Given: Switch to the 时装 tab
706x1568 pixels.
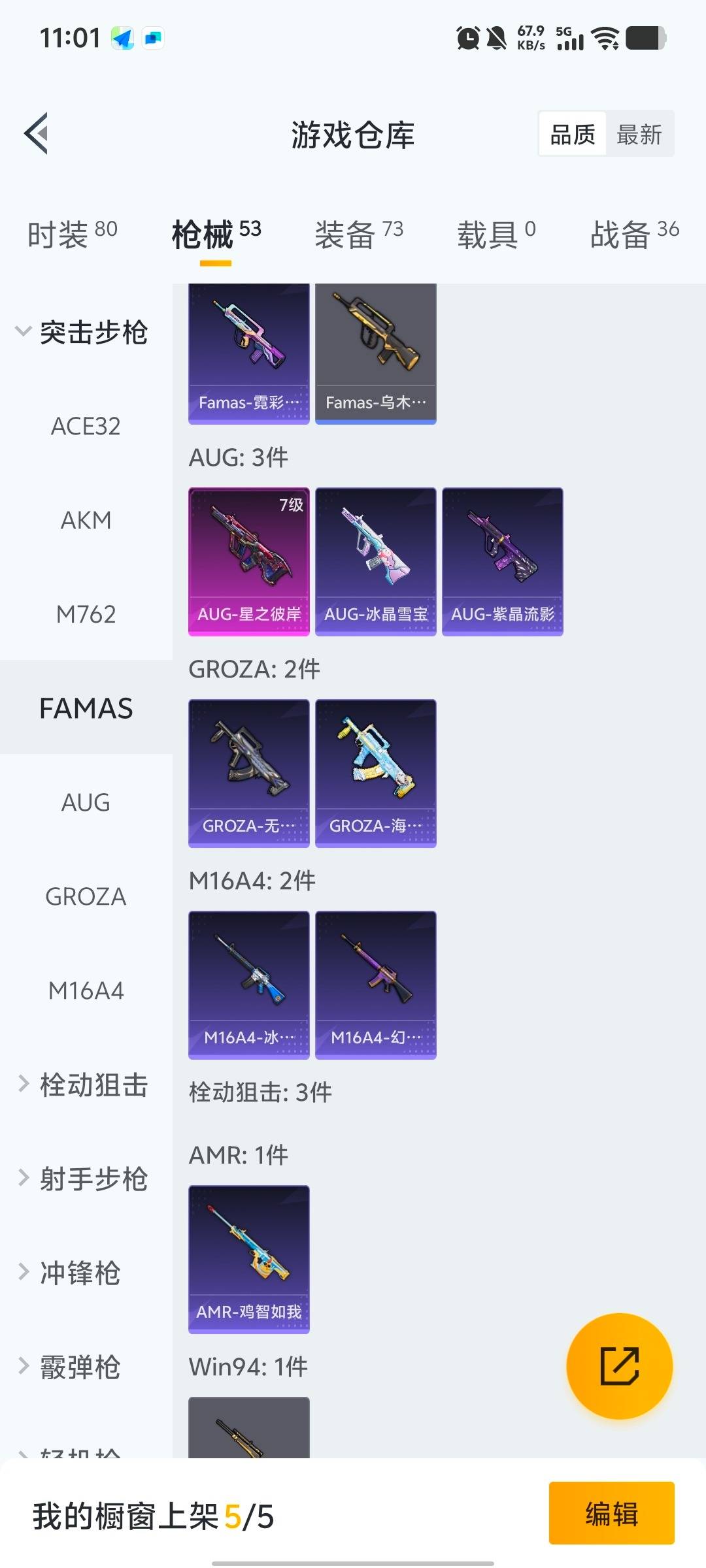Looking at the screenshot, I should pyautogui.click(x=72, y=234).
